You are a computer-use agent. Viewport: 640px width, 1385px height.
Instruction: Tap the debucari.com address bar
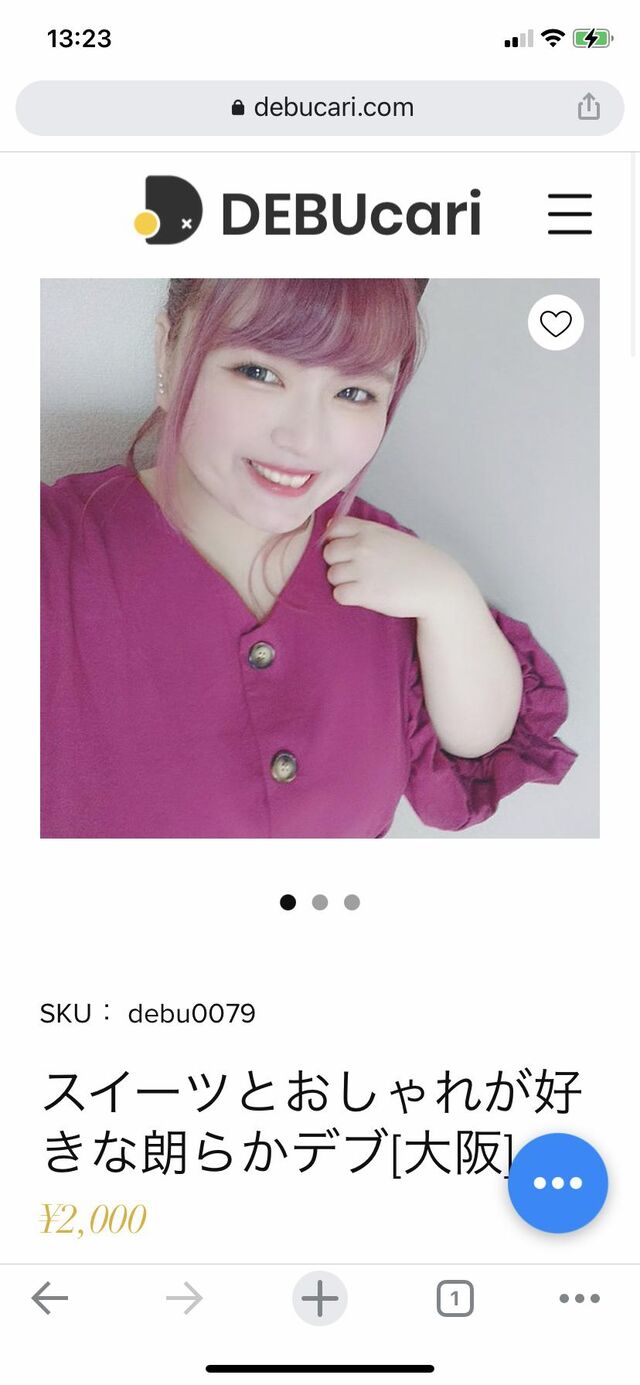pos(320,108)
